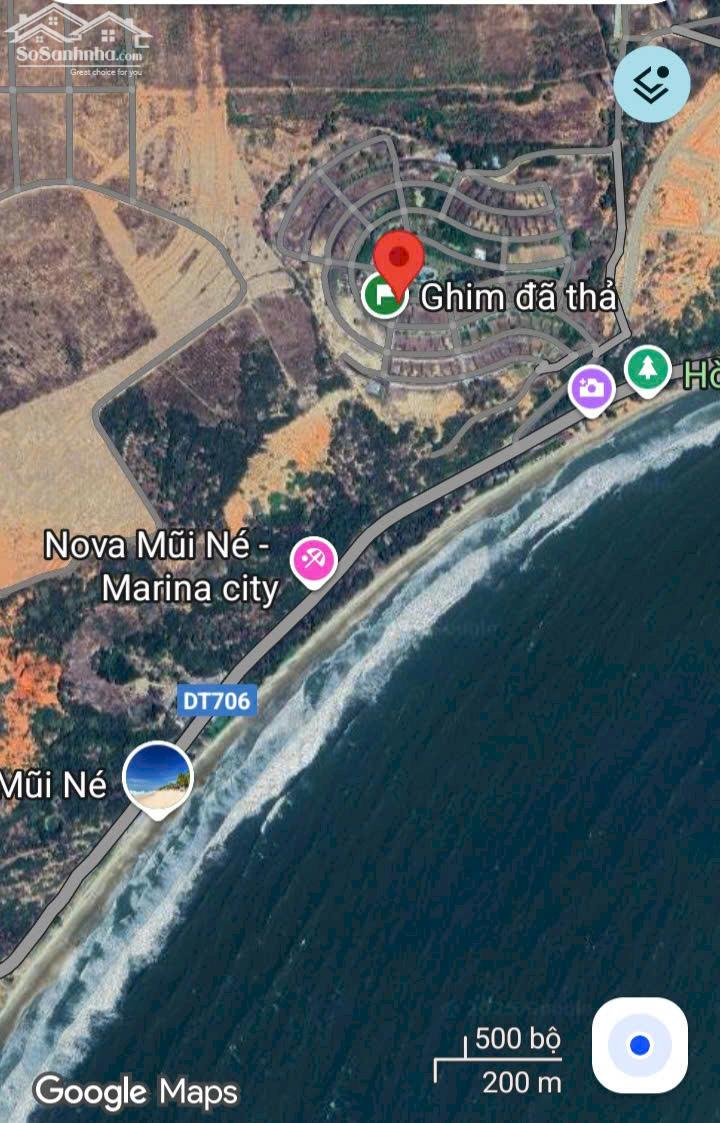Select the purple camera attraction marker
Image resolution: width=720 pixels, height=1123 pixels.
[592, 388]
